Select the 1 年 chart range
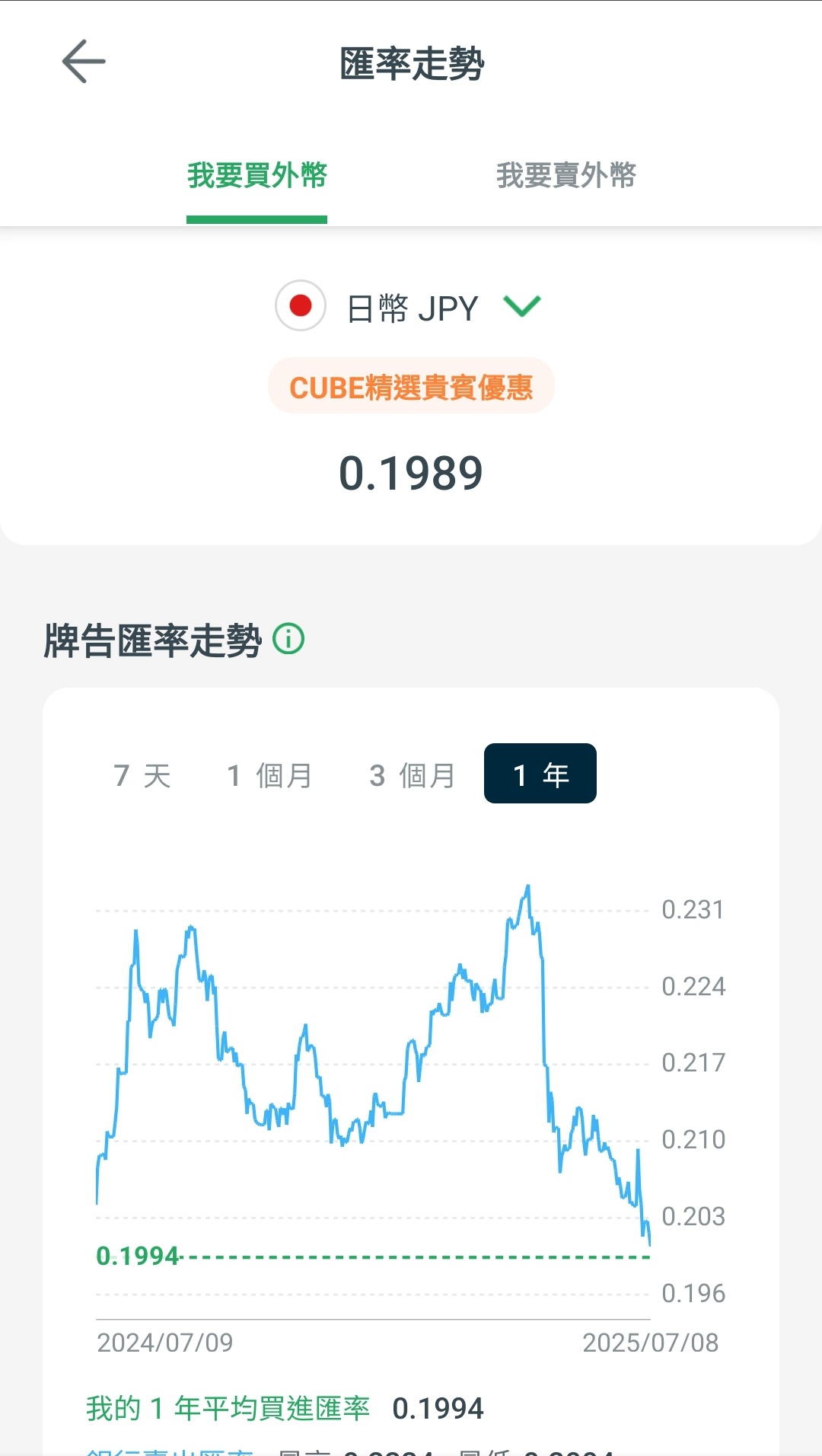822x1456 pixels. 540,774
